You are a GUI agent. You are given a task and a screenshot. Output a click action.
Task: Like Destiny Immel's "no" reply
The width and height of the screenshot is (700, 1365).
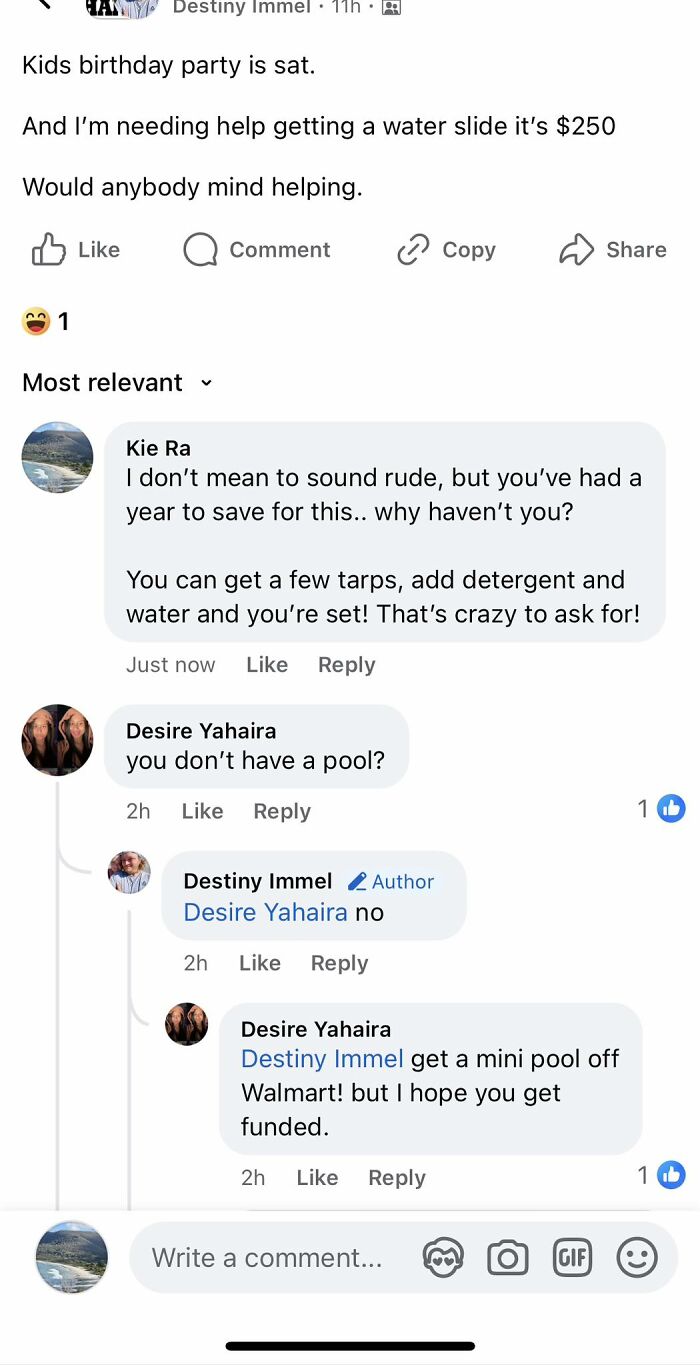pos(260,963)
